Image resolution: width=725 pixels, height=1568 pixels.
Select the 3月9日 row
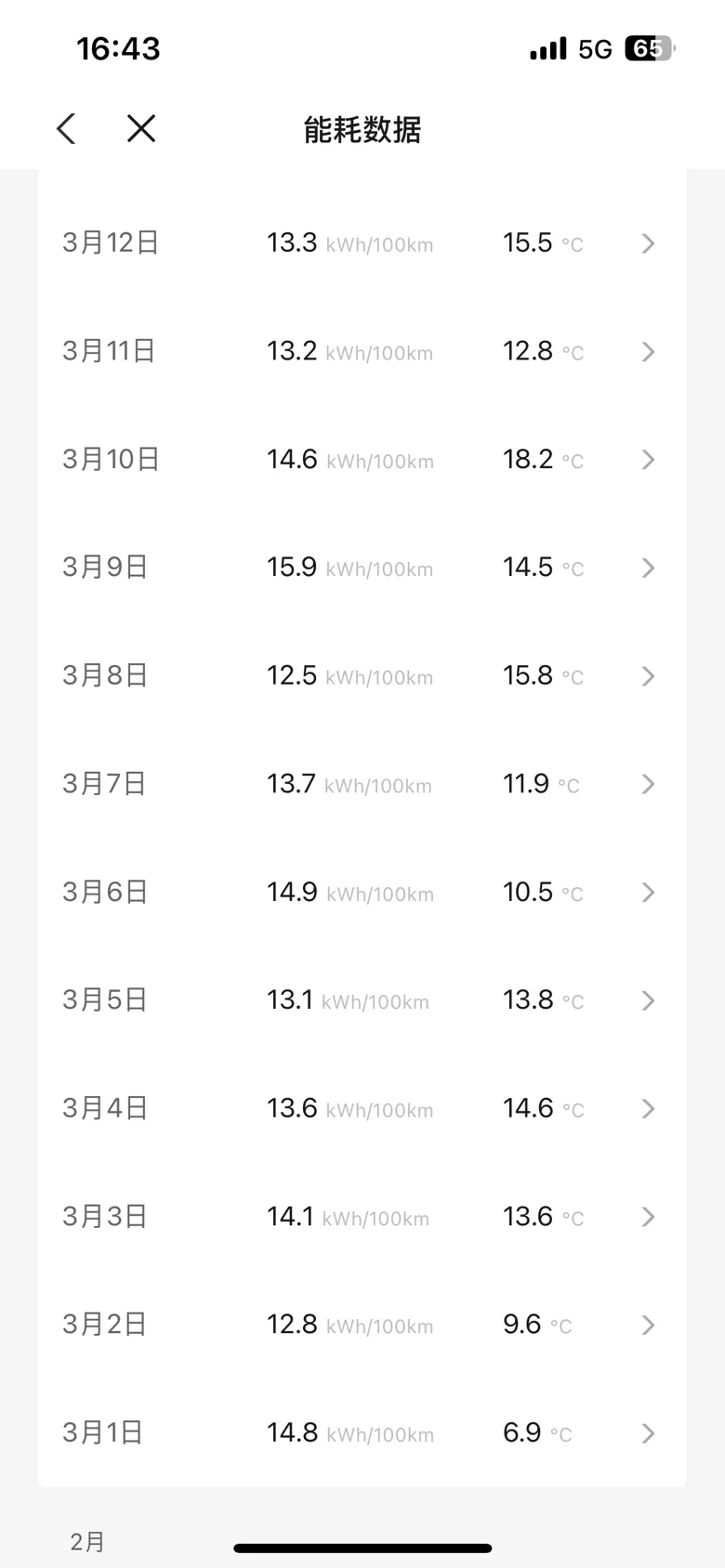tap(362, 568)
